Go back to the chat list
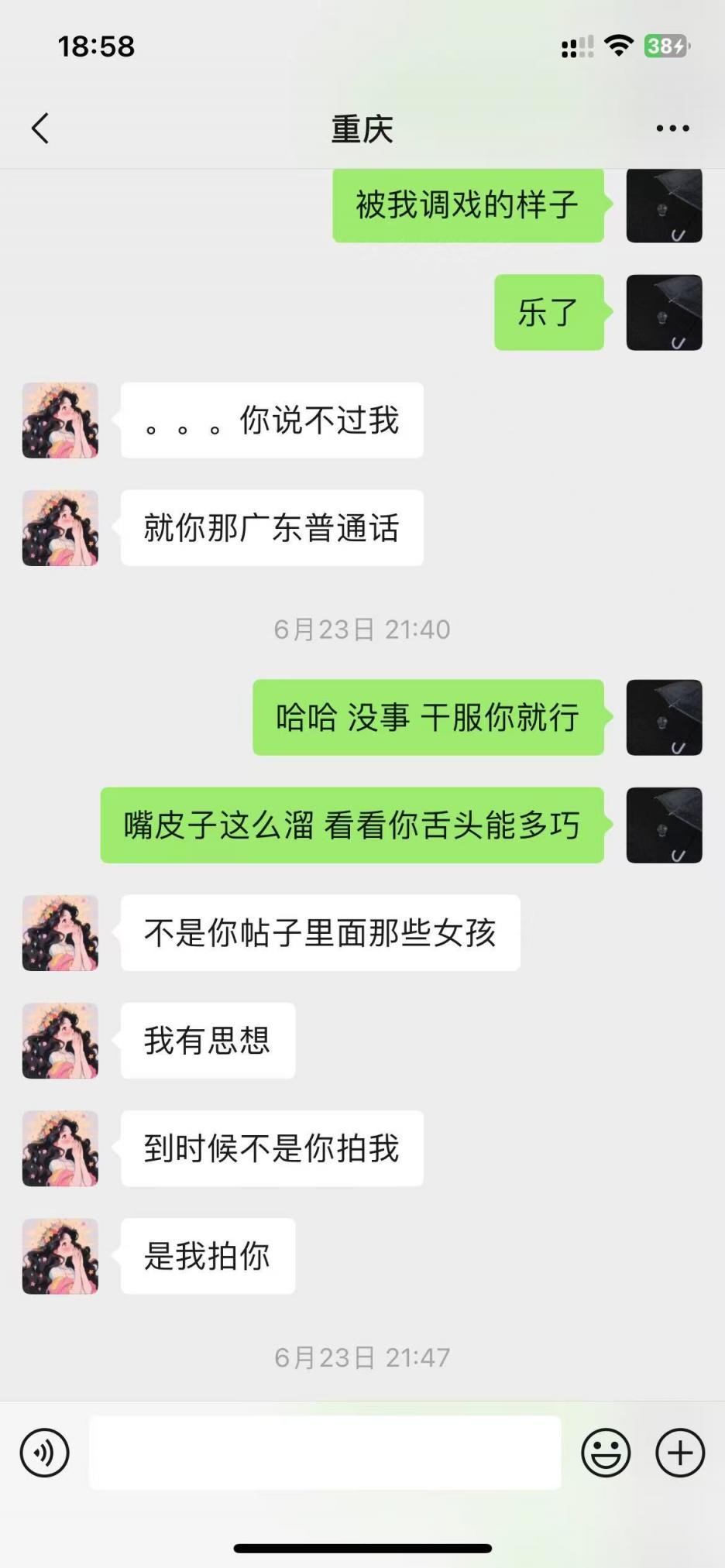 [x=41, y=129]
